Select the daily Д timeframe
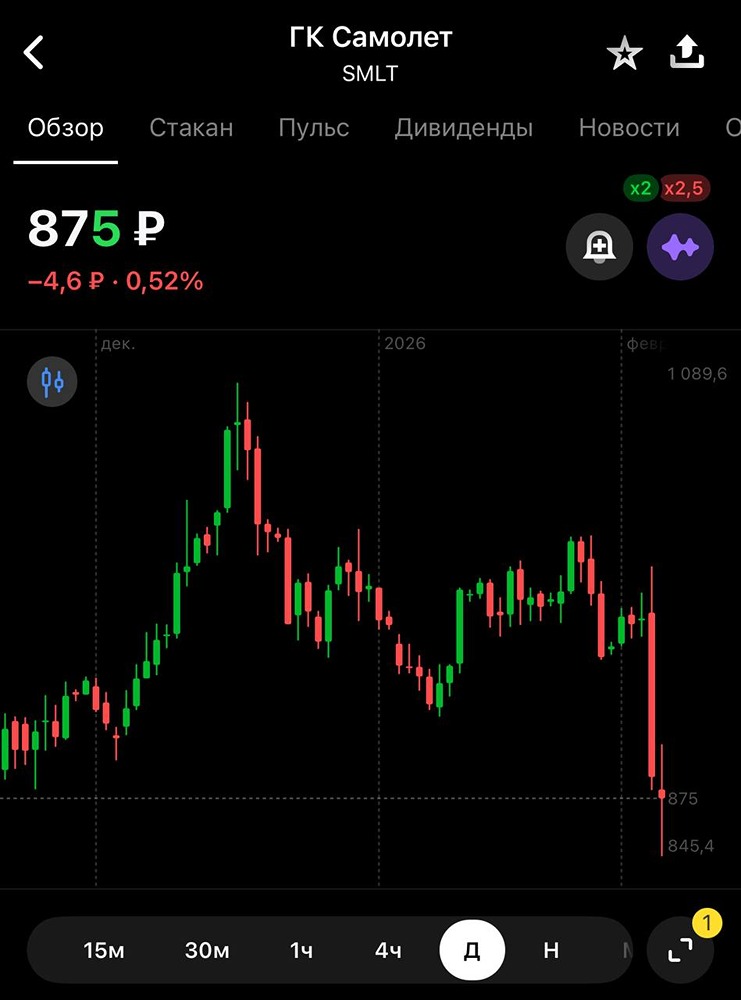The image size is (741, 1000). (x=472, y=950)
